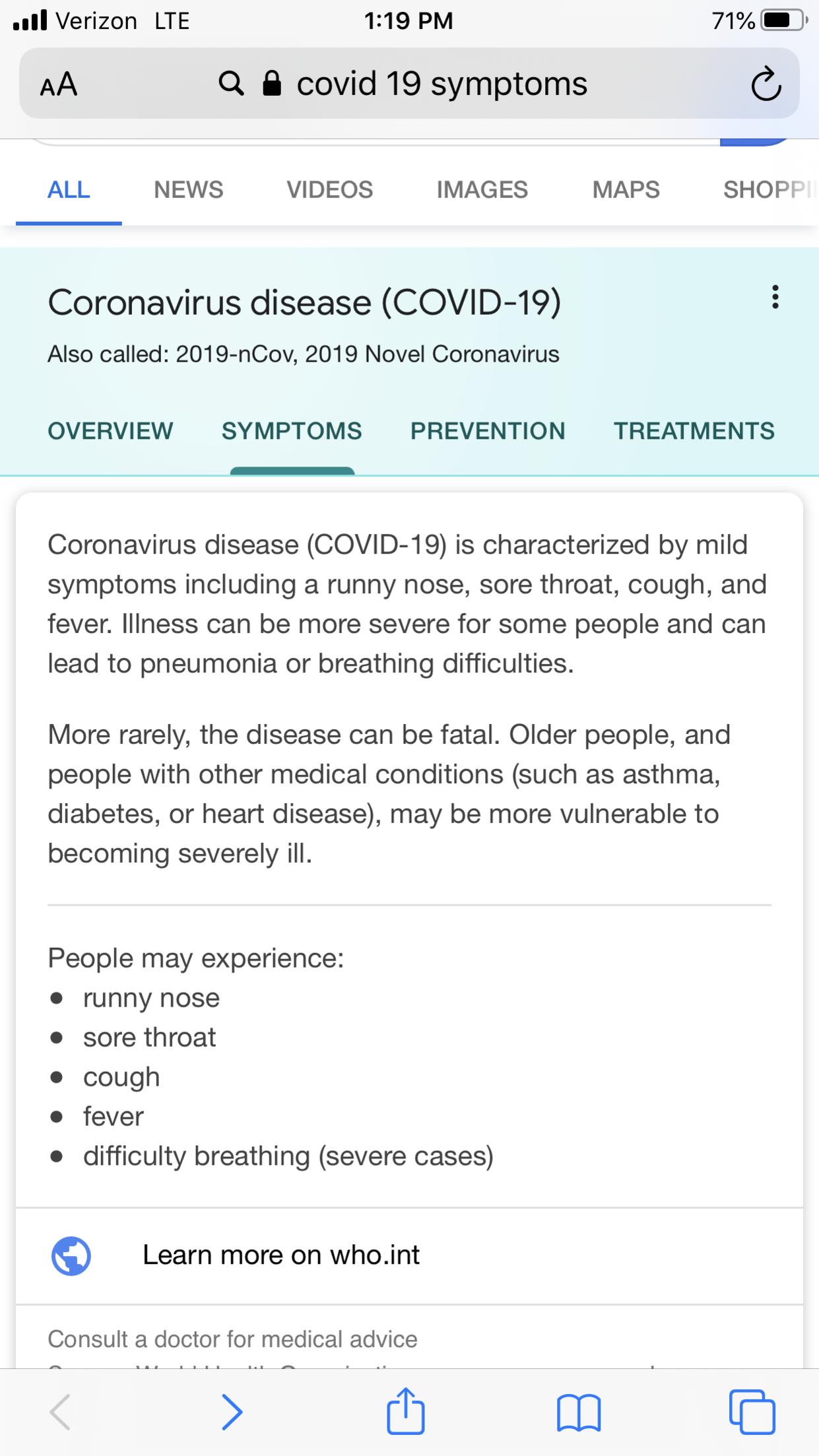Go forward in Safari
Screen dimensions: 819x1456
pyautogui.click(x=231, y=1412)
